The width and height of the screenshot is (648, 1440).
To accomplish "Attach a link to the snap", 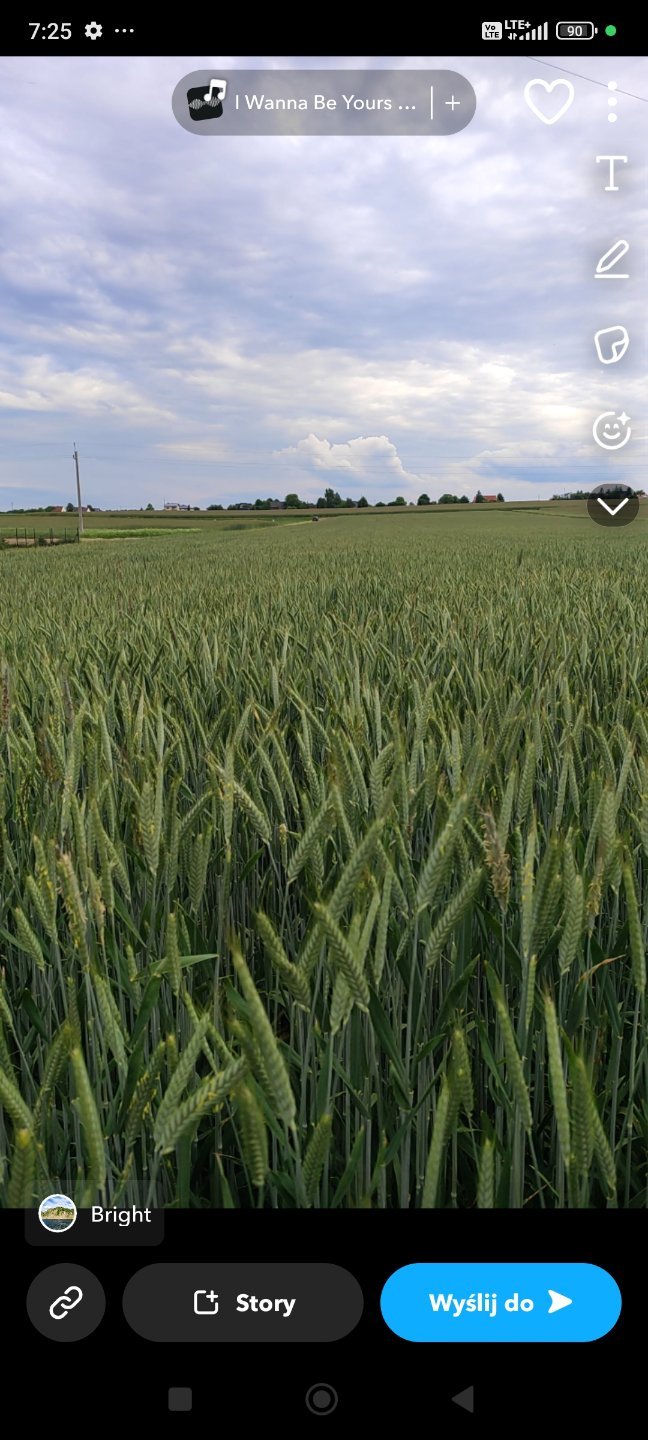I will [x=66, y=1302].
